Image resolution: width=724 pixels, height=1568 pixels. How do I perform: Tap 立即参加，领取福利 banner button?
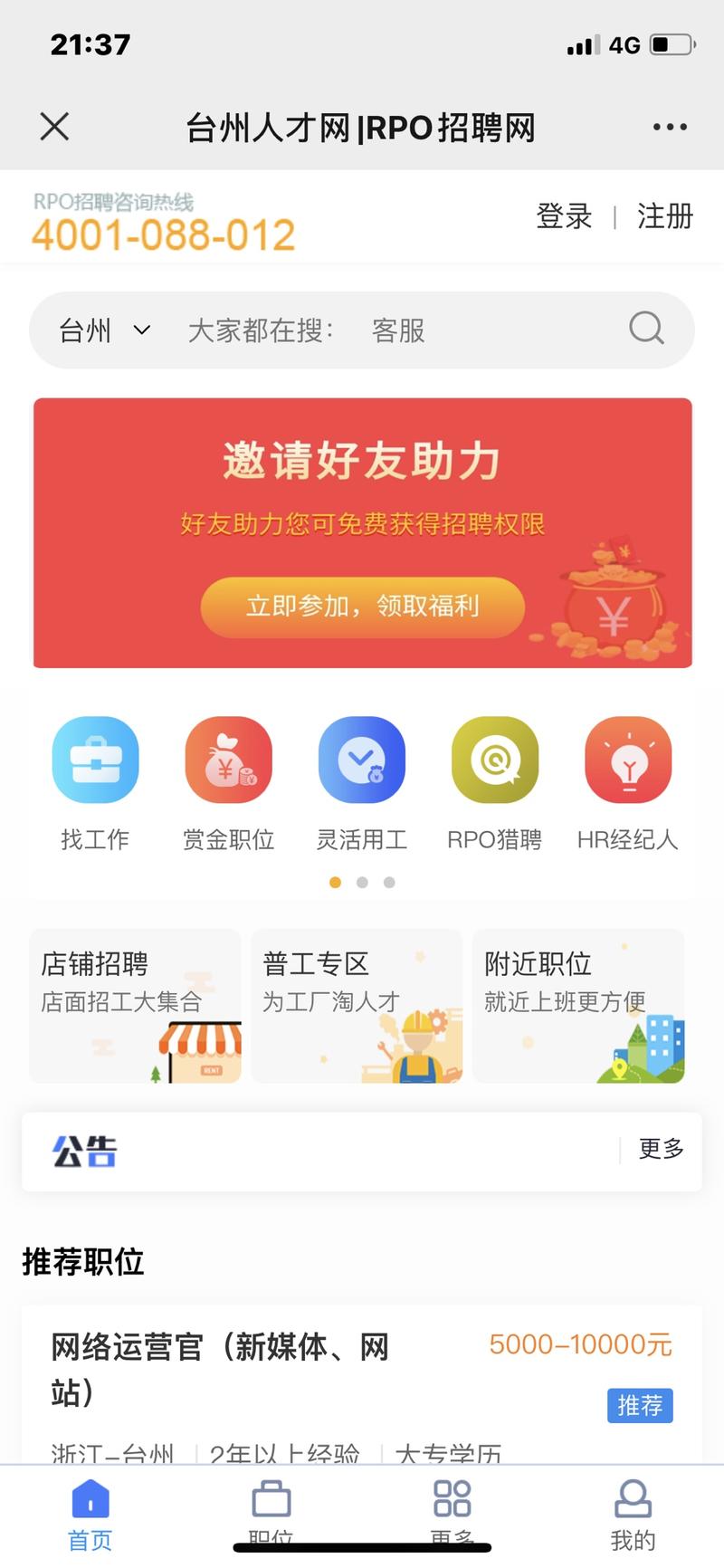[361, 607]
